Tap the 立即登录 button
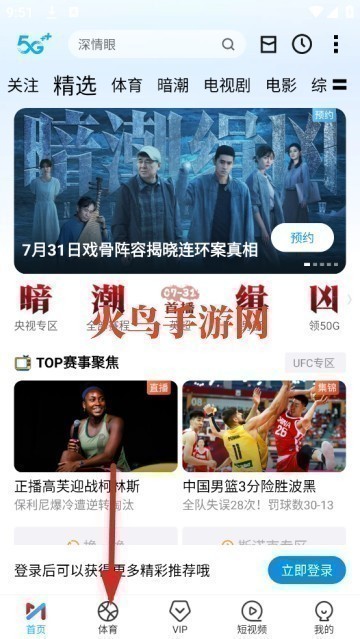 tap(307, 570)
